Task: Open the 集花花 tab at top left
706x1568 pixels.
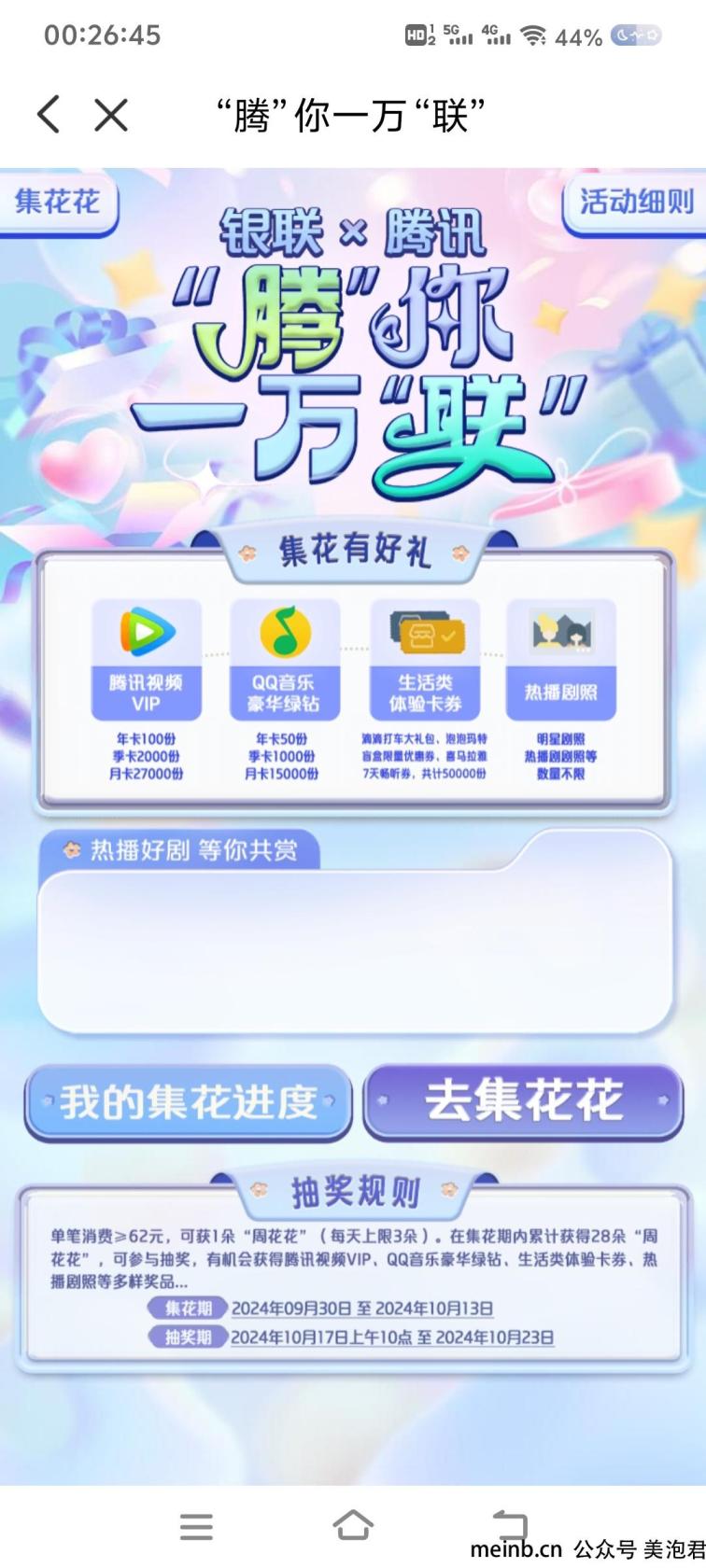Action: click(x=58, y=201)
